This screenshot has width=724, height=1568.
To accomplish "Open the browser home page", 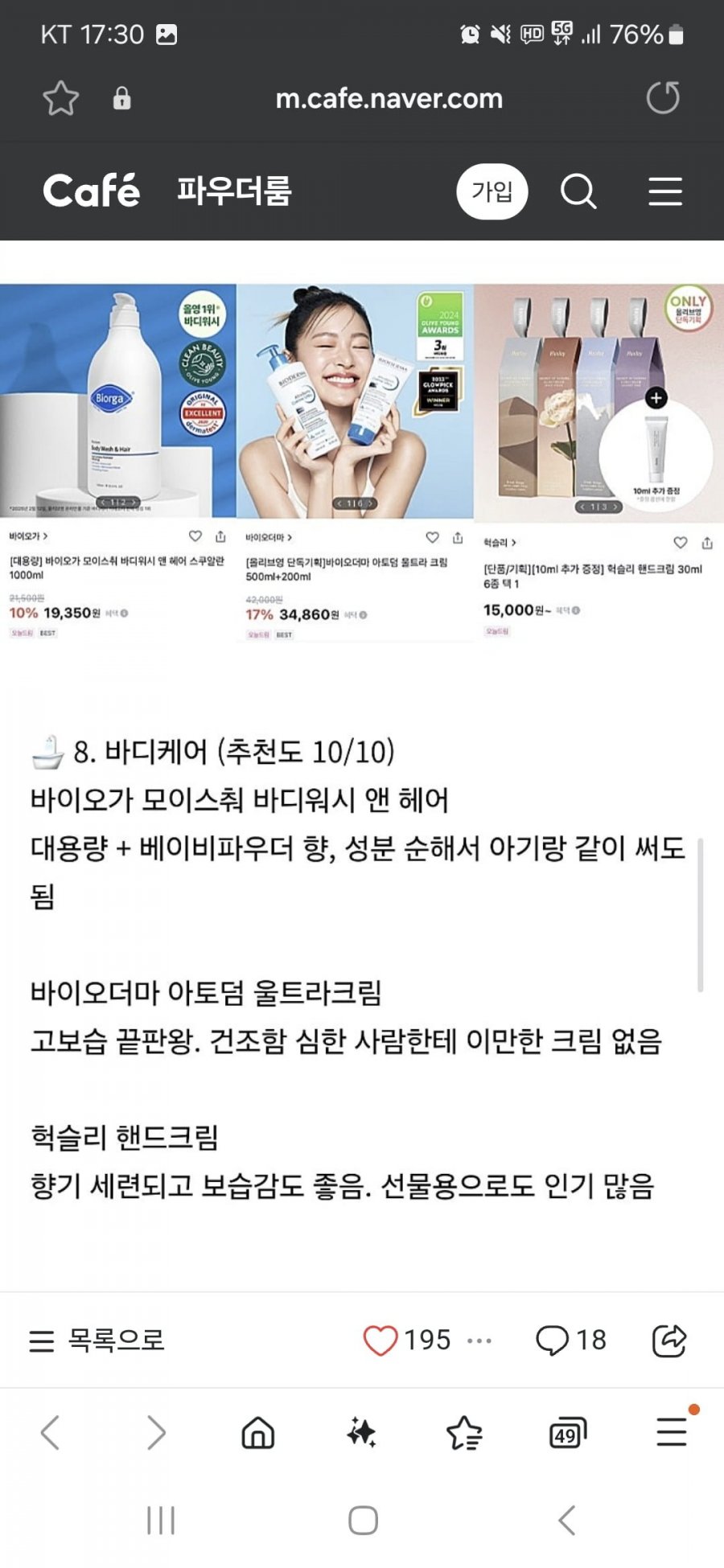I will [258, 1433].
